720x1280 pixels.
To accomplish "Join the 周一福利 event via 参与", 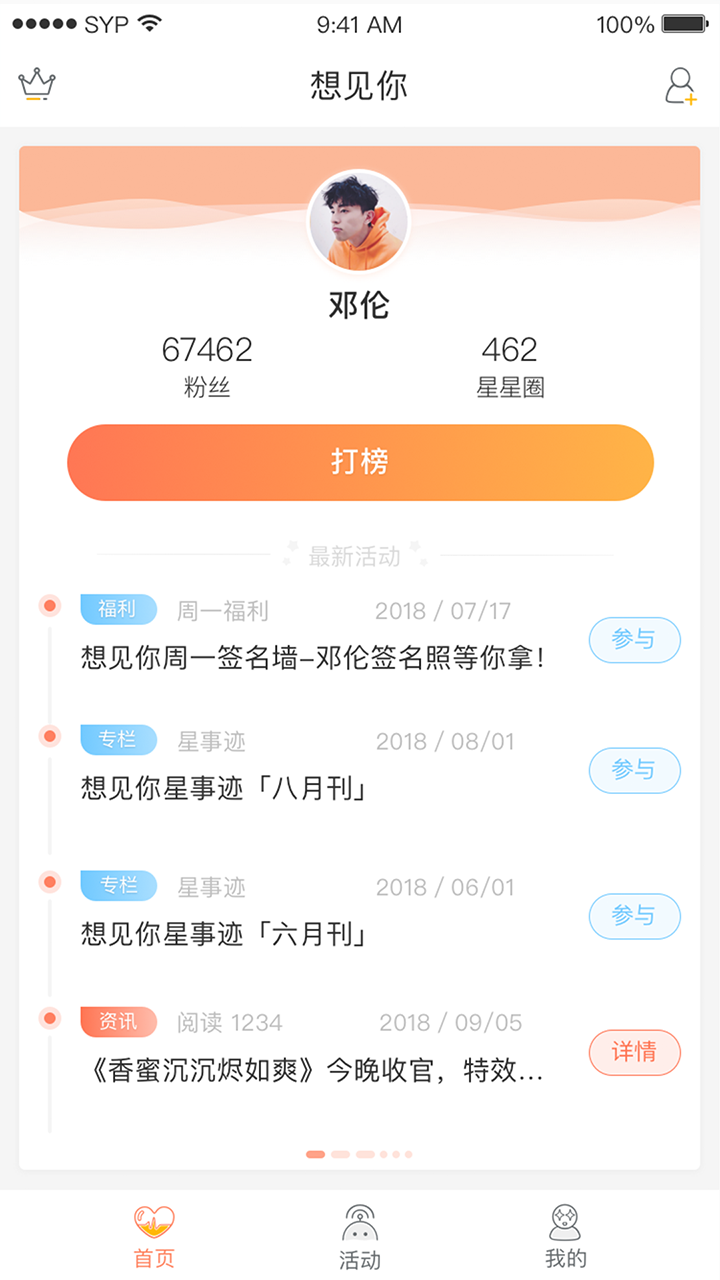I will pyautogui.click(x=635, y=640).
